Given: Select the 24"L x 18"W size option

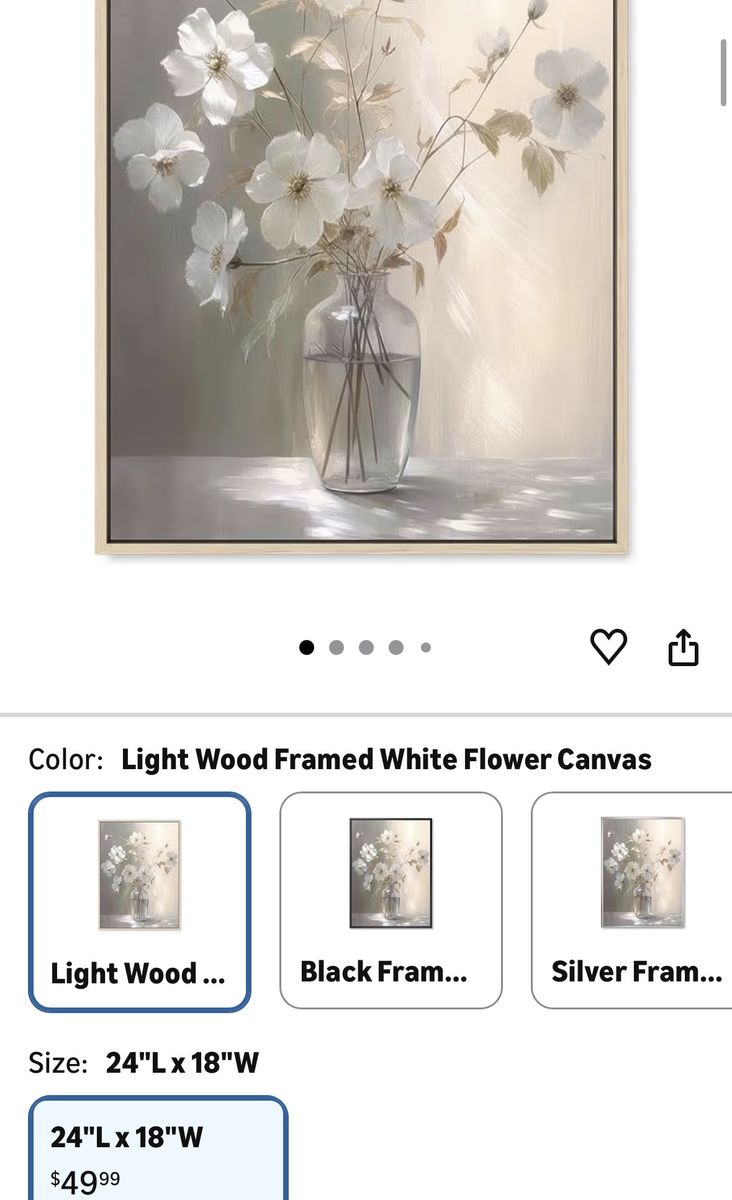Looking at the screenshot, I should 157,1150.
